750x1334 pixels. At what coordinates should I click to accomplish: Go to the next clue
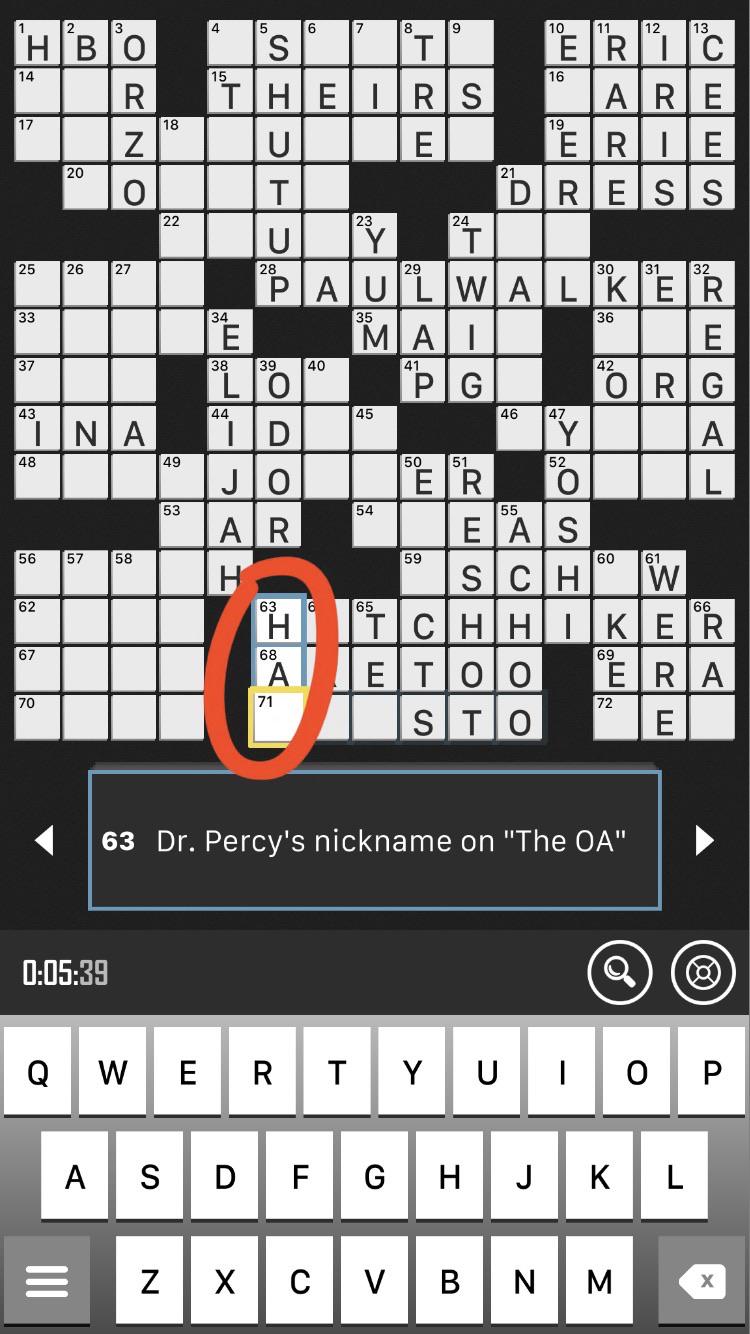705,841
